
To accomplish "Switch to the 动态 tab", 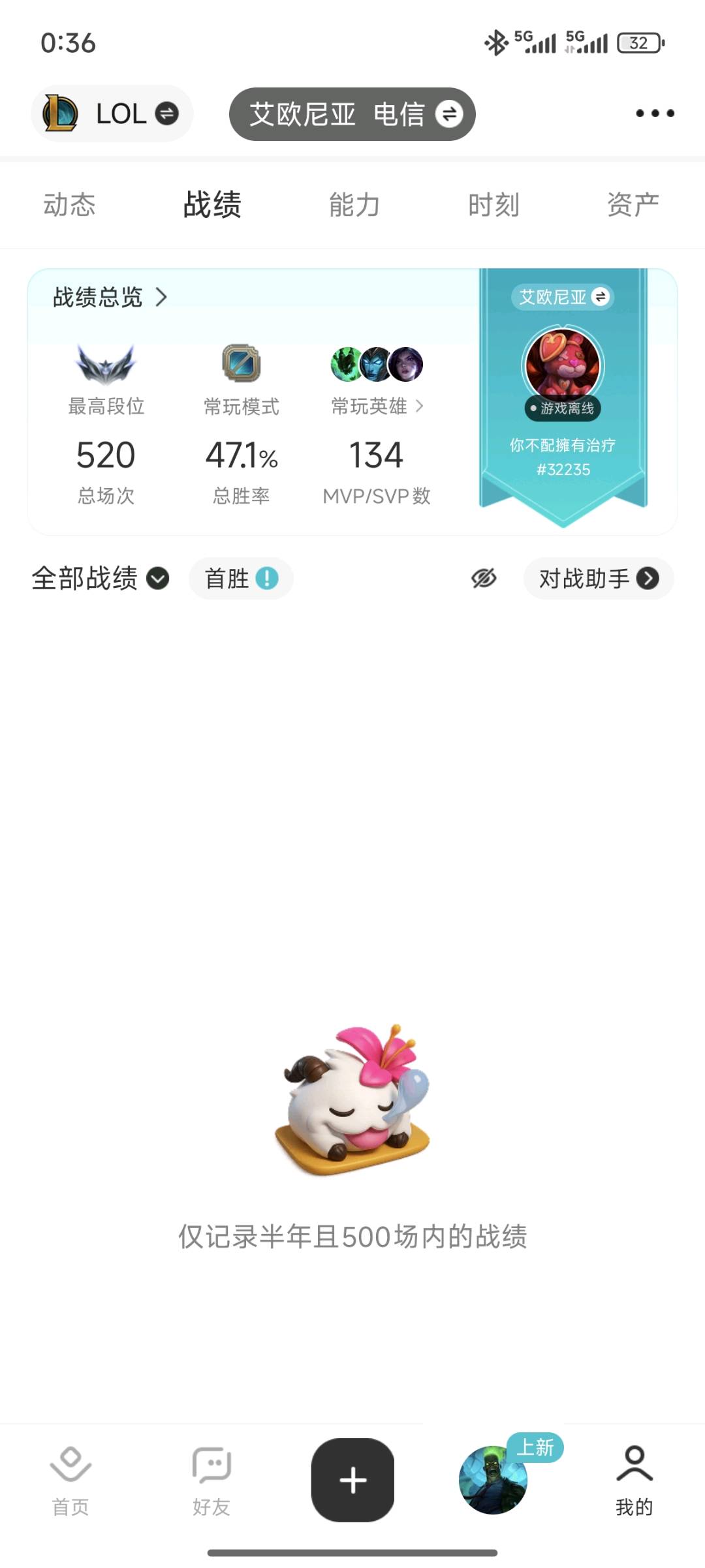I will (x=69, y=205).
